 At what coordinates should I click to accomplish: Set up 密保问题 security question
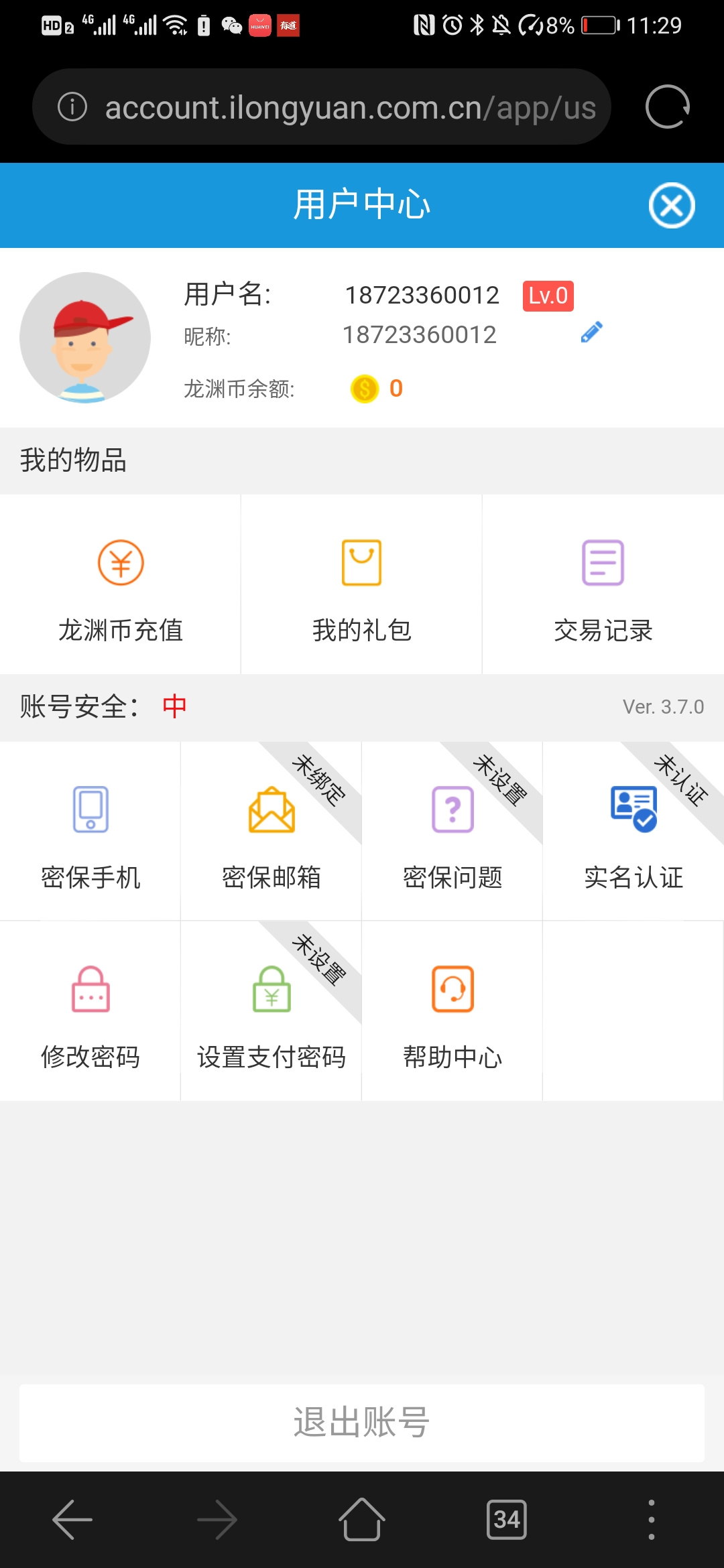[x=452, y=831]
